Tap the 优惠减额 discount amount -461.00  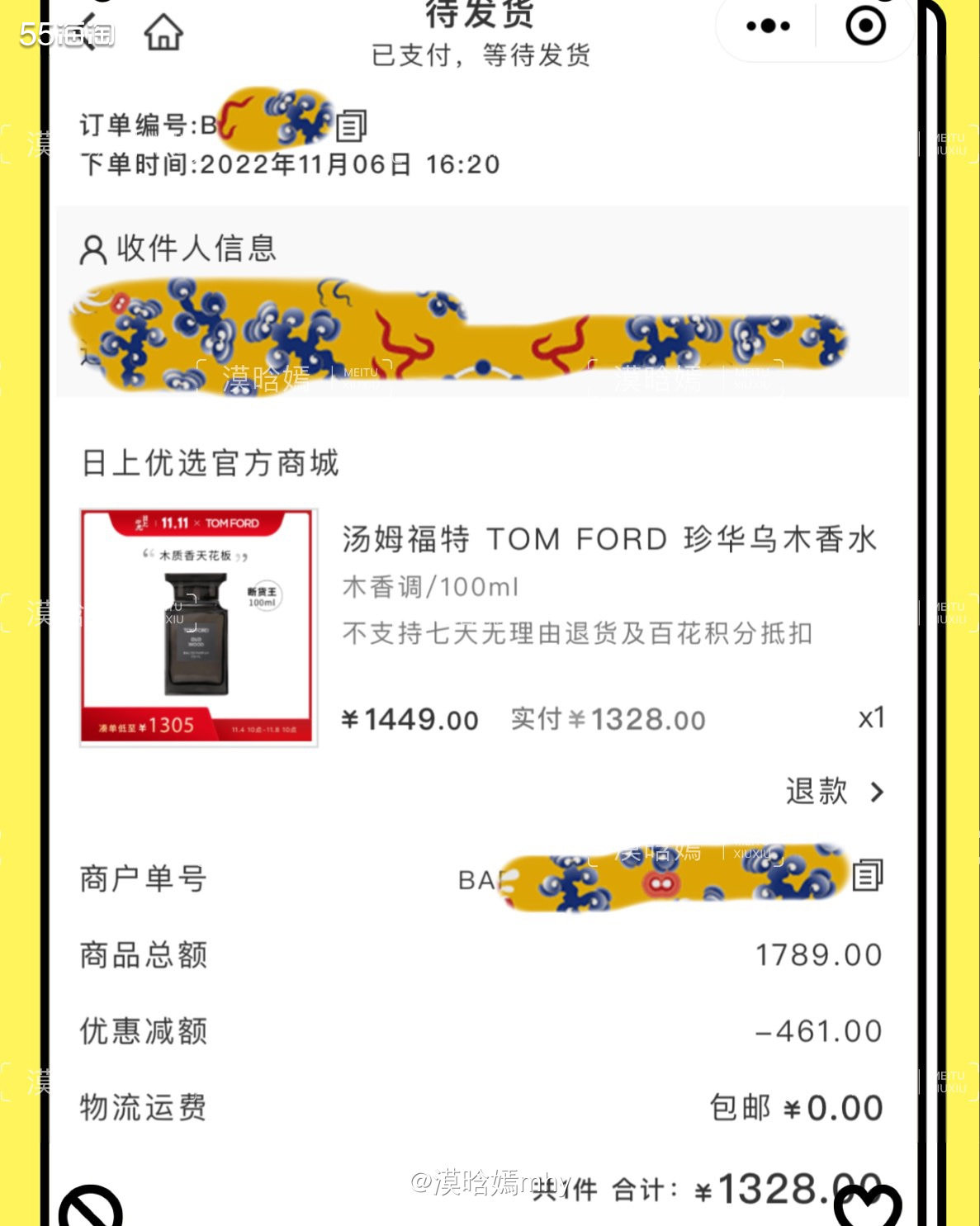click(x=817, y=1030)
